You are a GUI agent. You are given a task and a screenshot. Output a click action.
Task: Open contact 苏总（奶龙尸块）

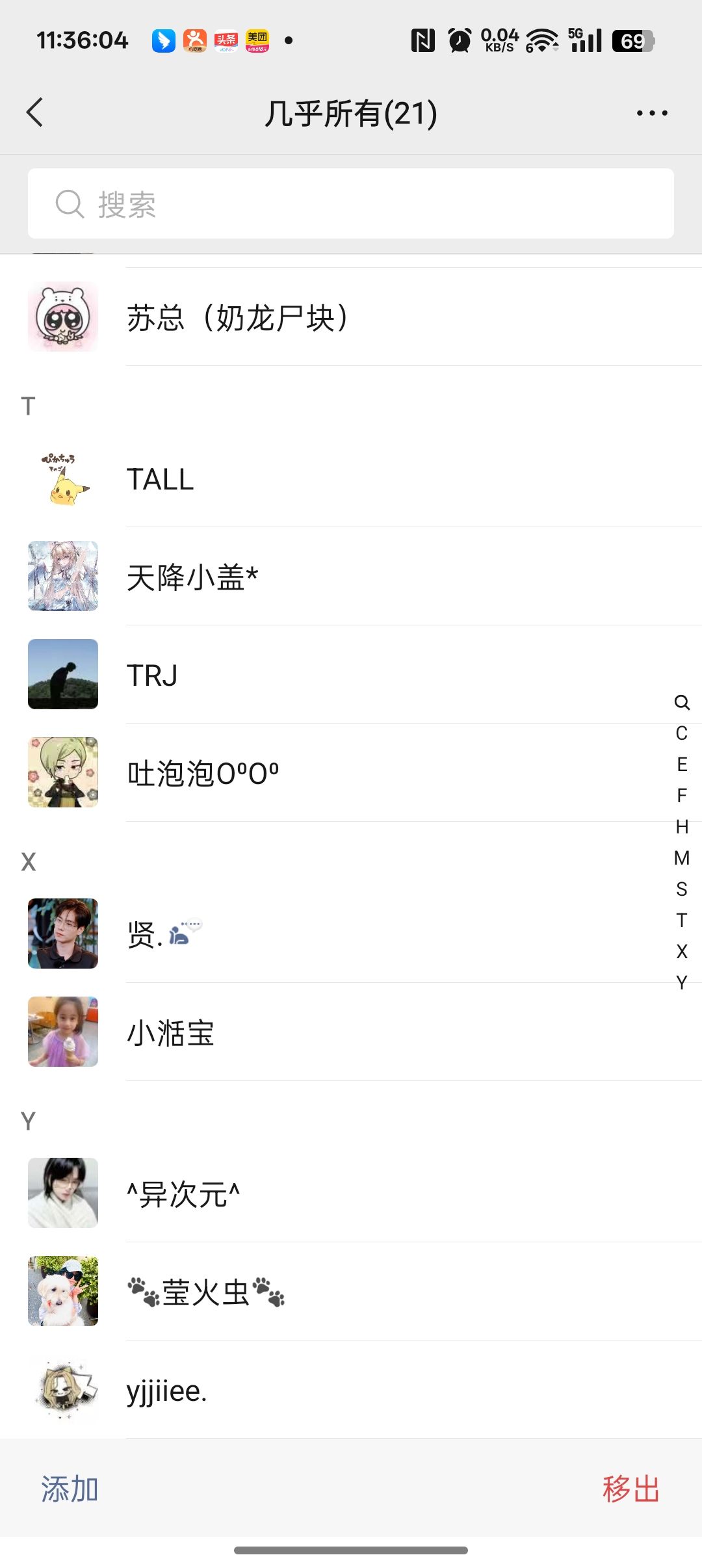pyautogui.click(x=238, y=318)
